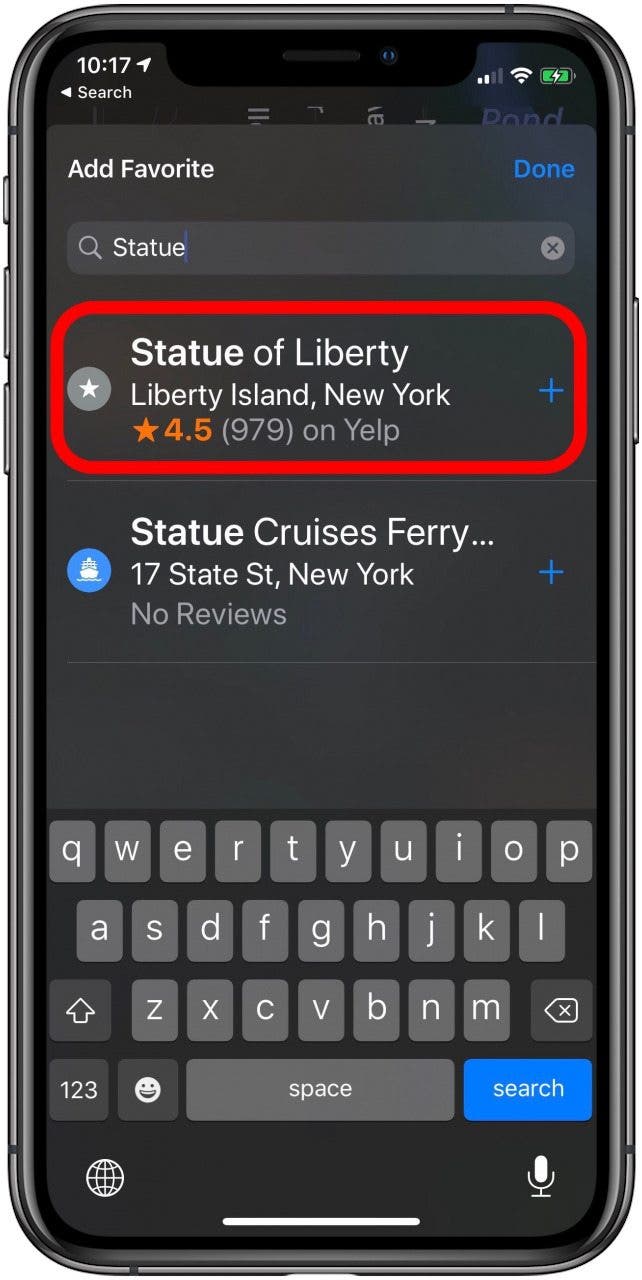Clear the search text with the X
The image size is (642, 1280).
click(552, 248)
